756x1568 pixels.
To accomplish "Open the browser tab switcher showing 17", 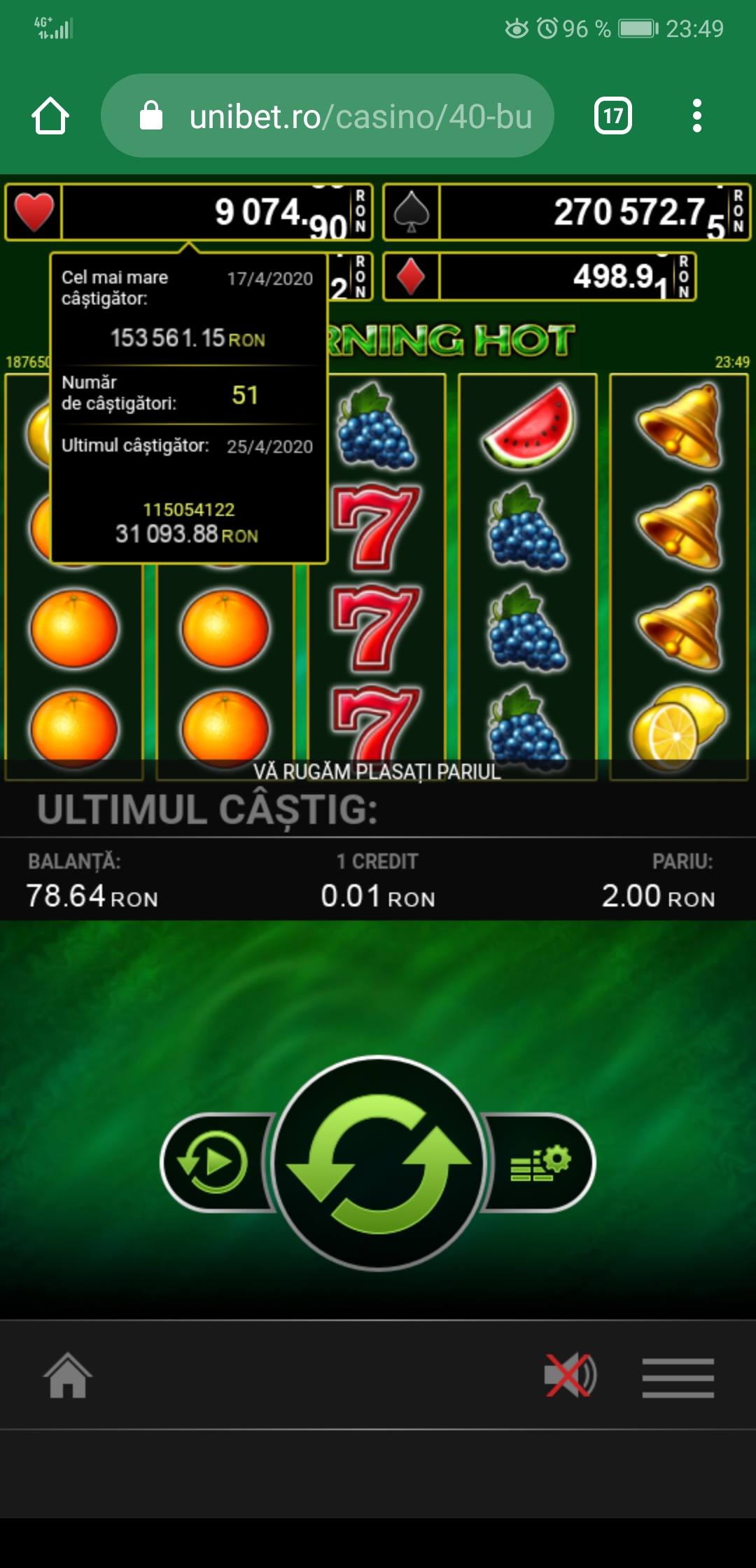I will click(612, 116).
